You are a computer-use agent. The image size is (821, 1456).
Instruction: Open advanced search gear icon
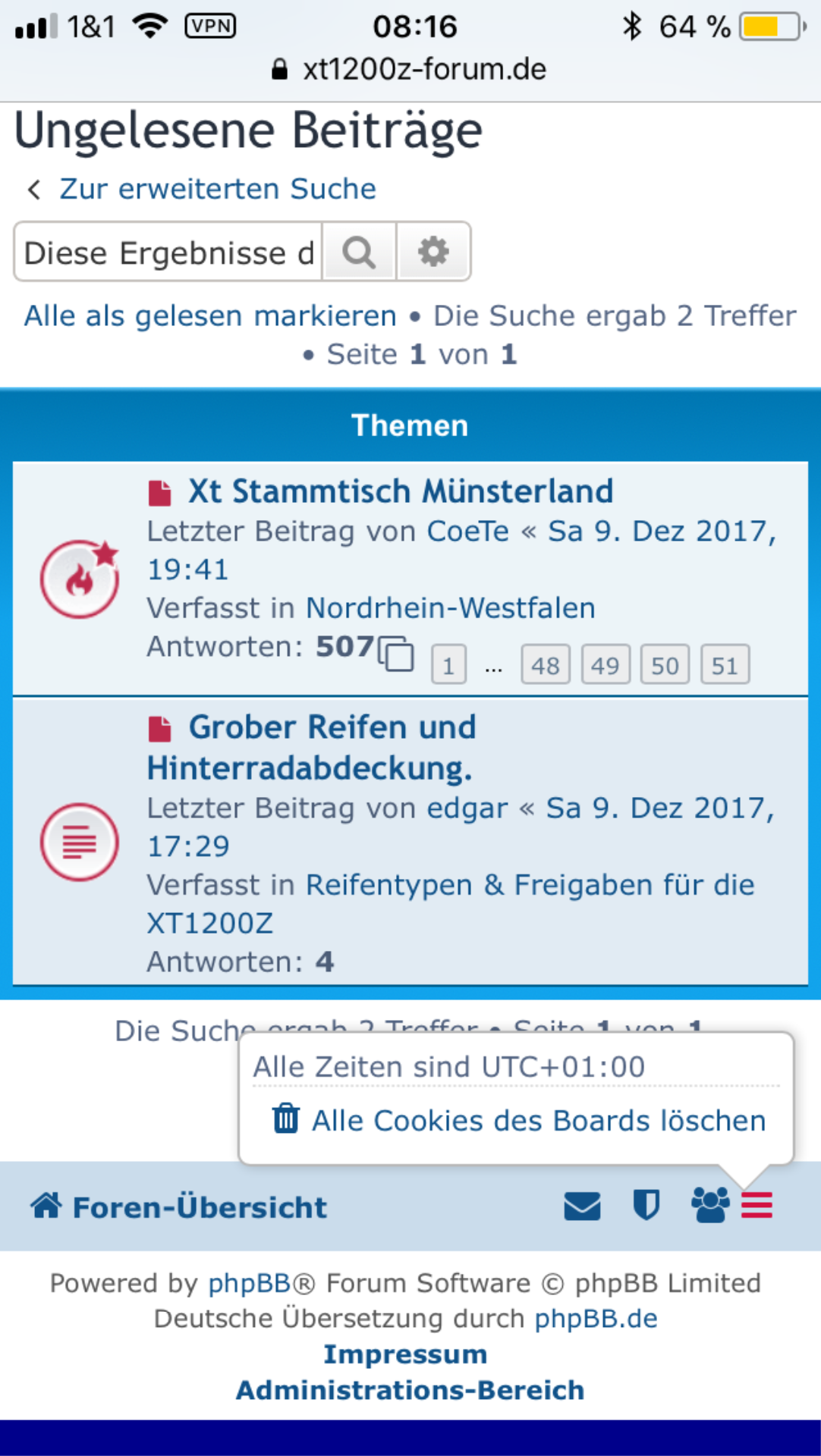click(x=433, y=253)
